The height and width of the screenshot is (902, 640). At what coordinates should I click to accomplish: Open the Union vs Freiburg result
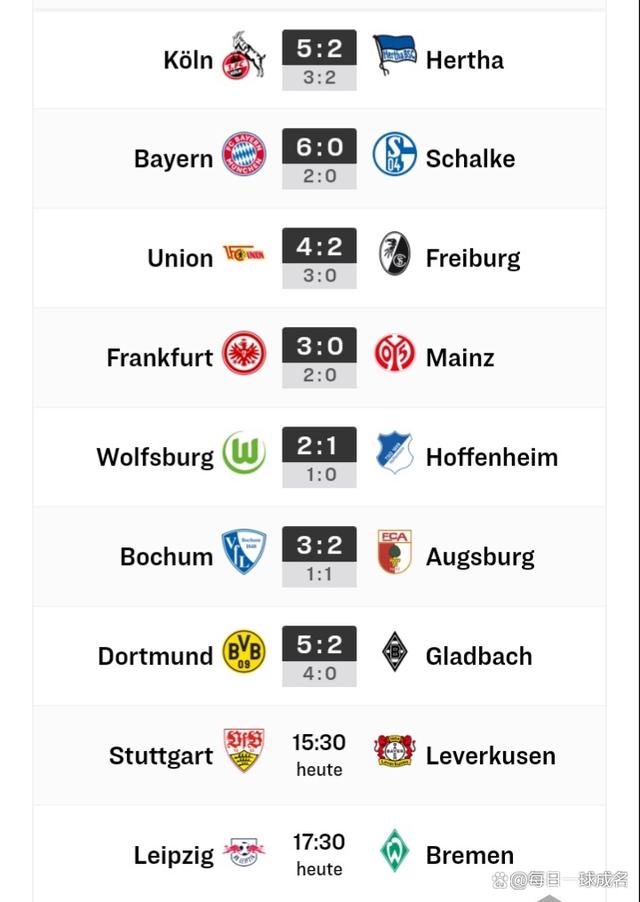click(319, 258)
